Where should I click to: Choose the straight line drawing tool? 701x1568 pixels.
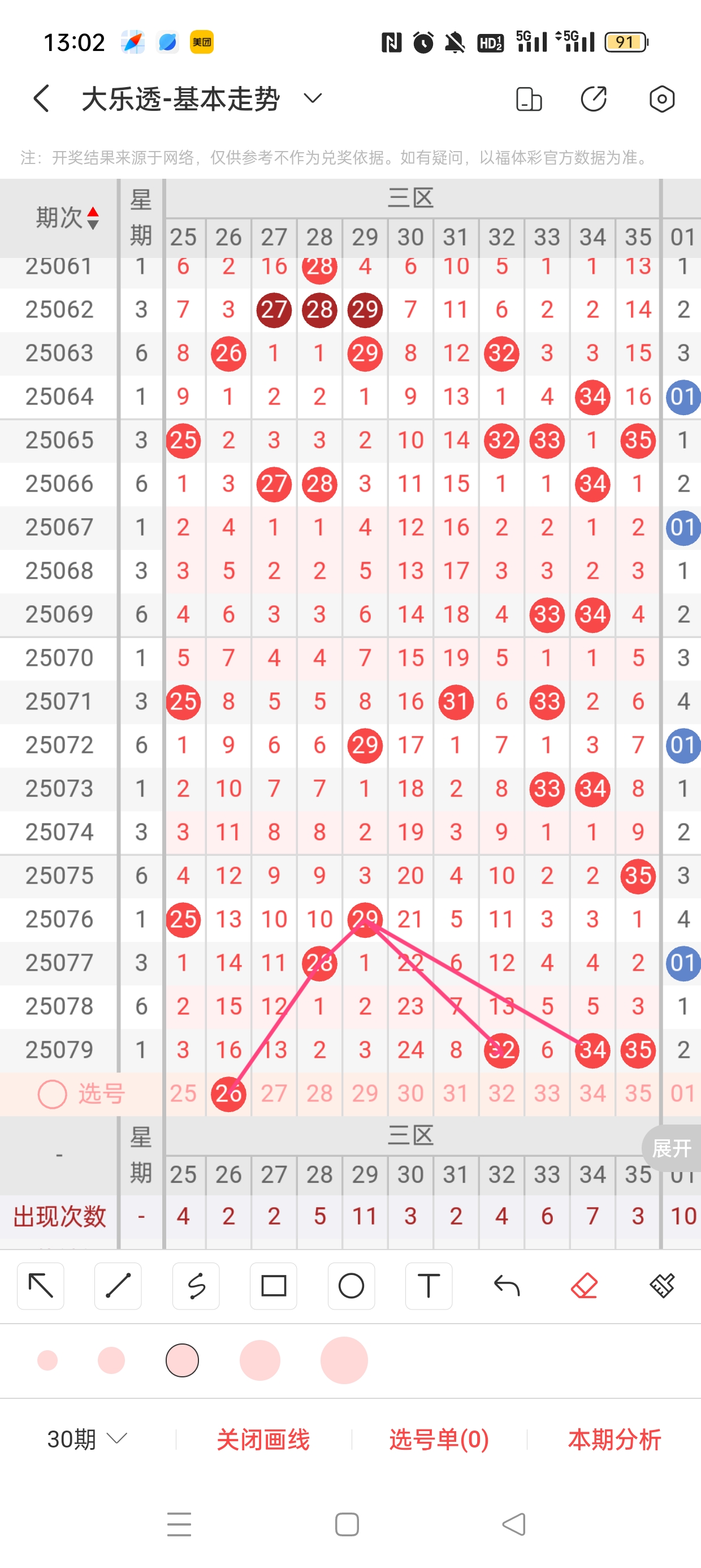click(x=118, y=1286)
